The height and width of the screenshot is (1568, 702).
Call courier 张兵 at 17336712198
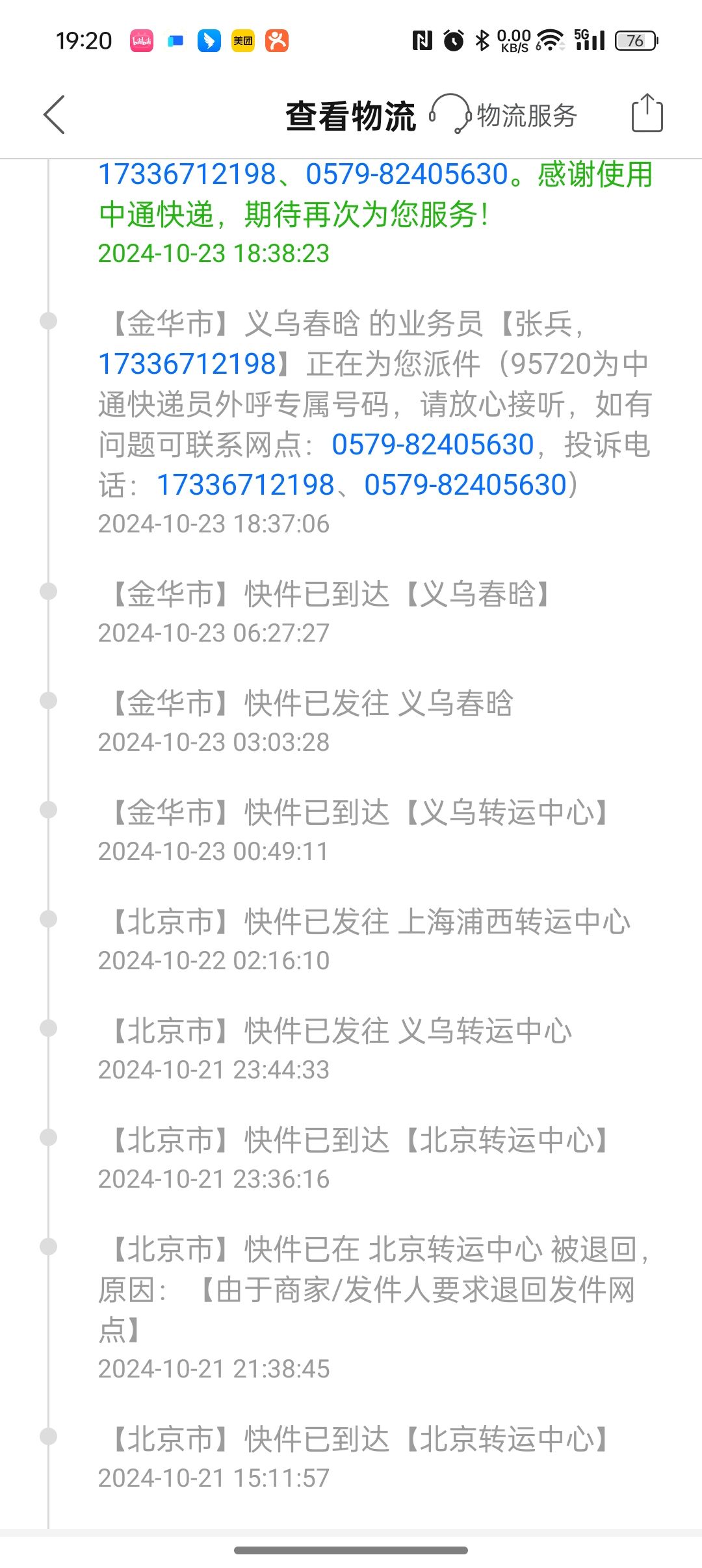(187, 364)
